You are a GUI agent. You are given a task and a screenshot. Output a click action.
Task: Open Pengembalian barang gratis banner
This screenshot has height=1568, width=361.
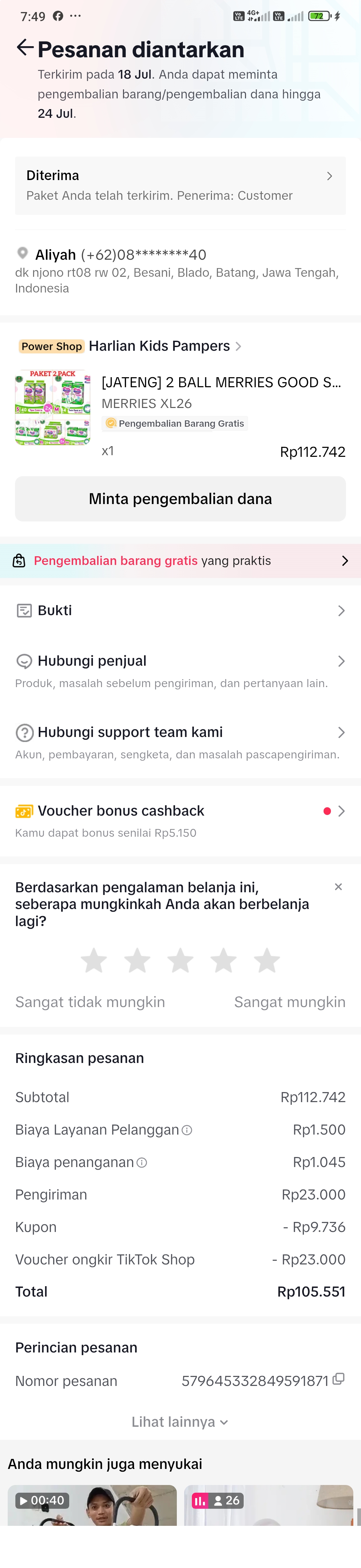pyautogui.click(x=180, y=561)
